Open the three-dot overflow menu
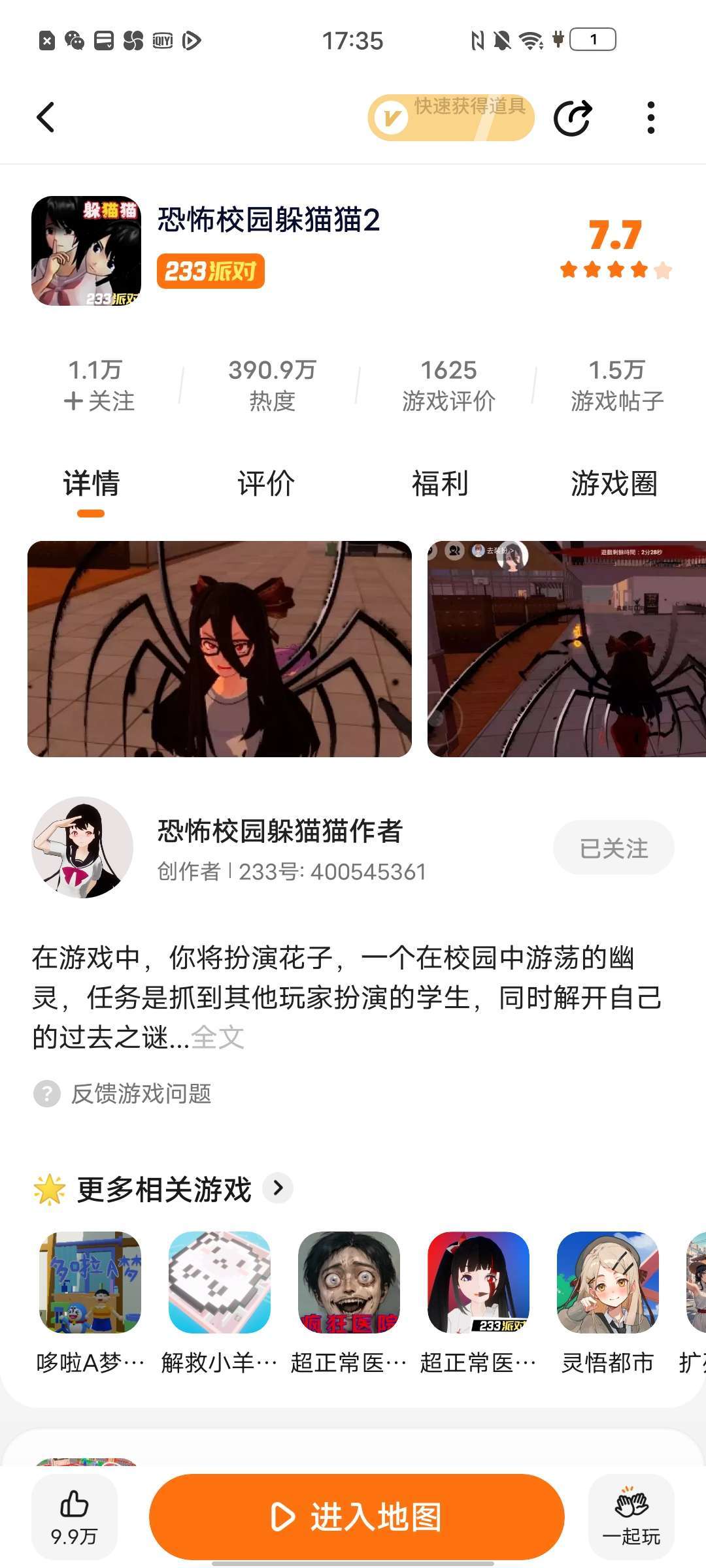This screenshot has width=706, height=1568. (650, 118)
